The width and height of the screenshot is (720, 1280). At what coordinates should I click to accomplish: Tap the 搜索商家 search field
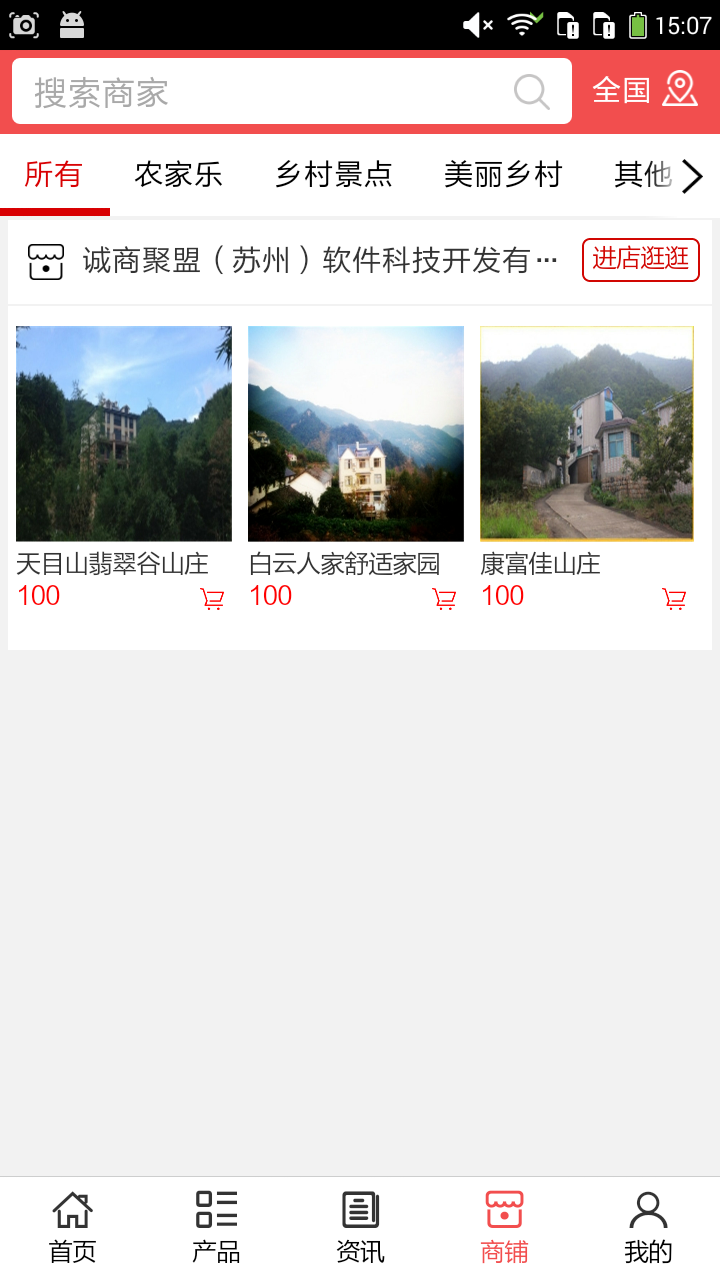click(260, 92)
